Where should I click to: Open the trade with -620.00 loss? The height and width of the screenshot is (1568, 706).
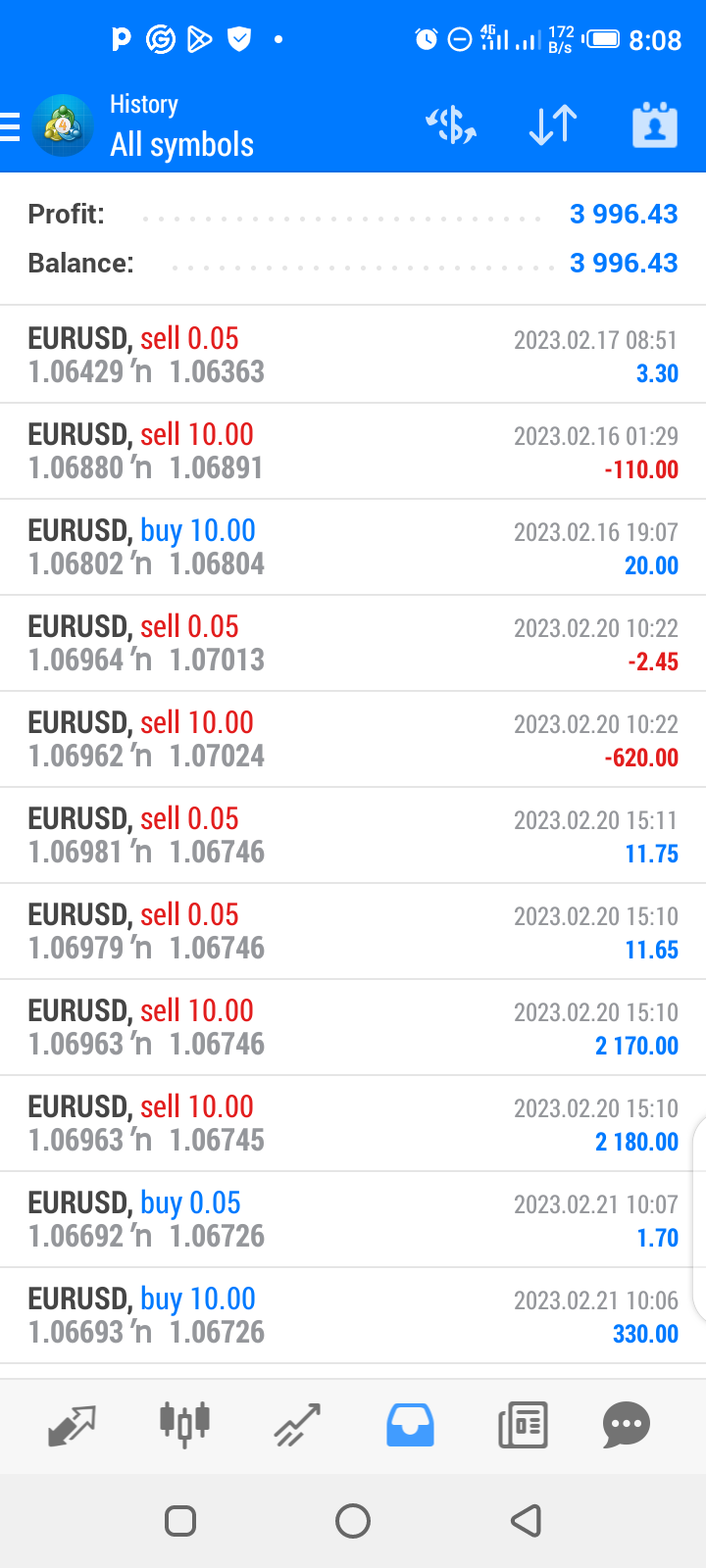(x=353, y=739)
